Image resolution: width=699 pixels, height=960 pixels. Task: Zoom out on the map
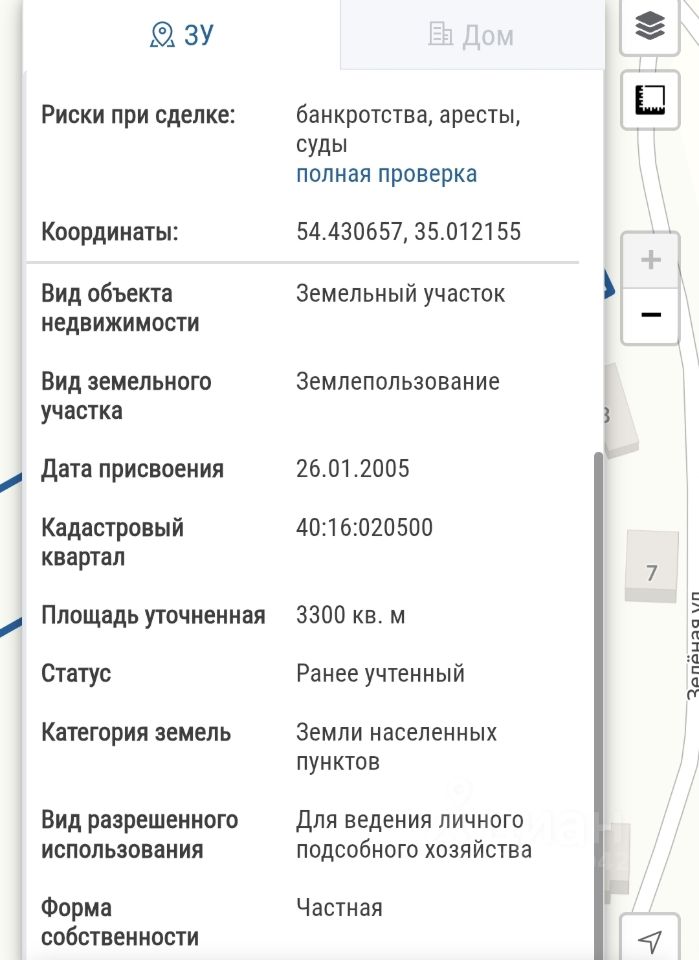(x=650, y=315)
